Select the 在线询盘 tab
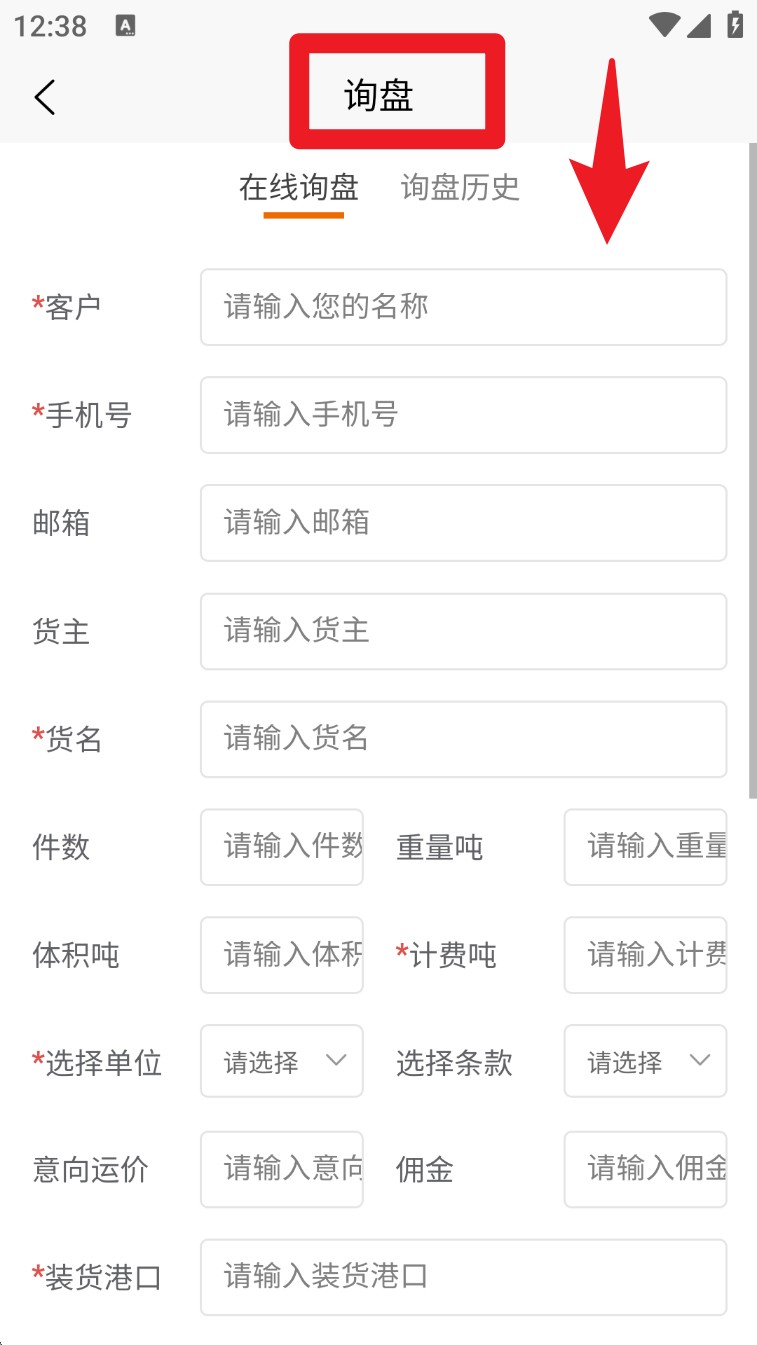 [298, 187]
